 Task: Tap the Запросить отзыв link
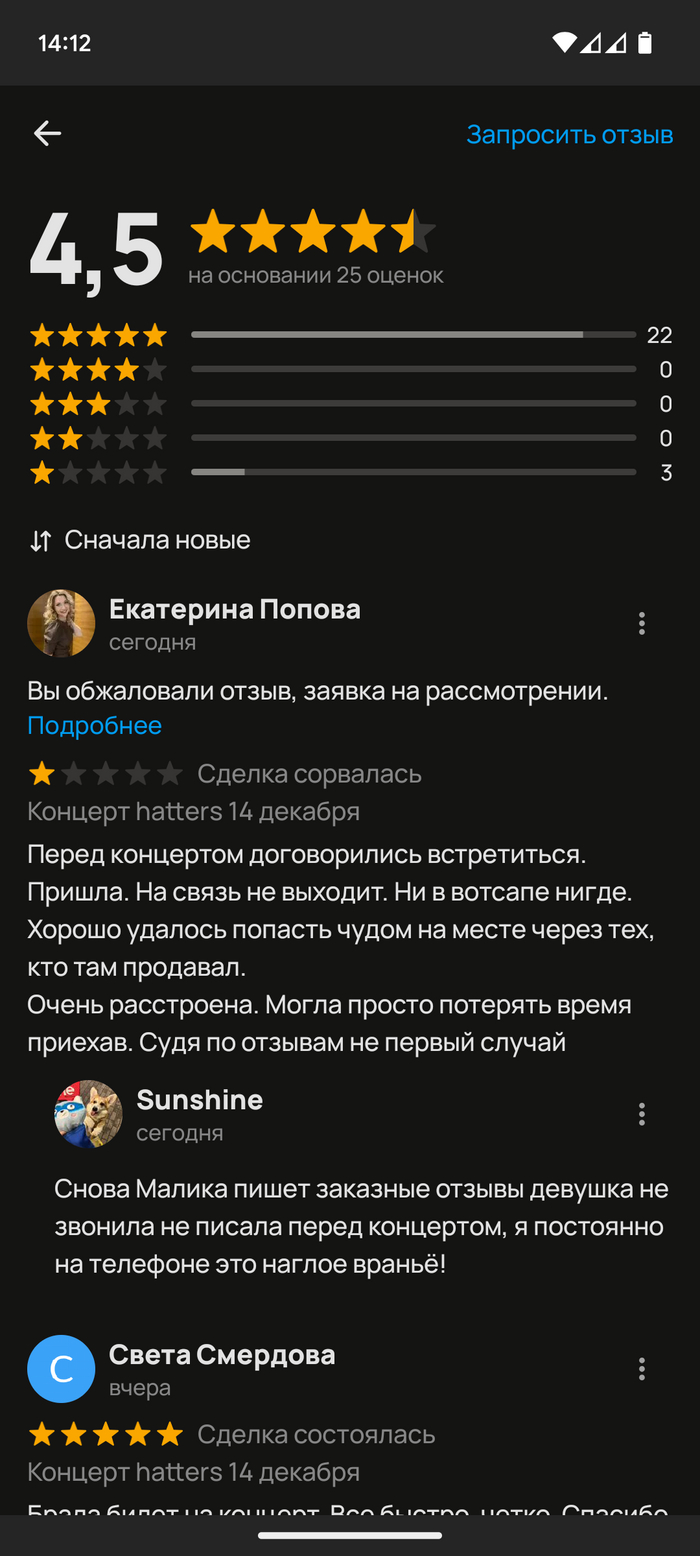(x=569, y=134)
